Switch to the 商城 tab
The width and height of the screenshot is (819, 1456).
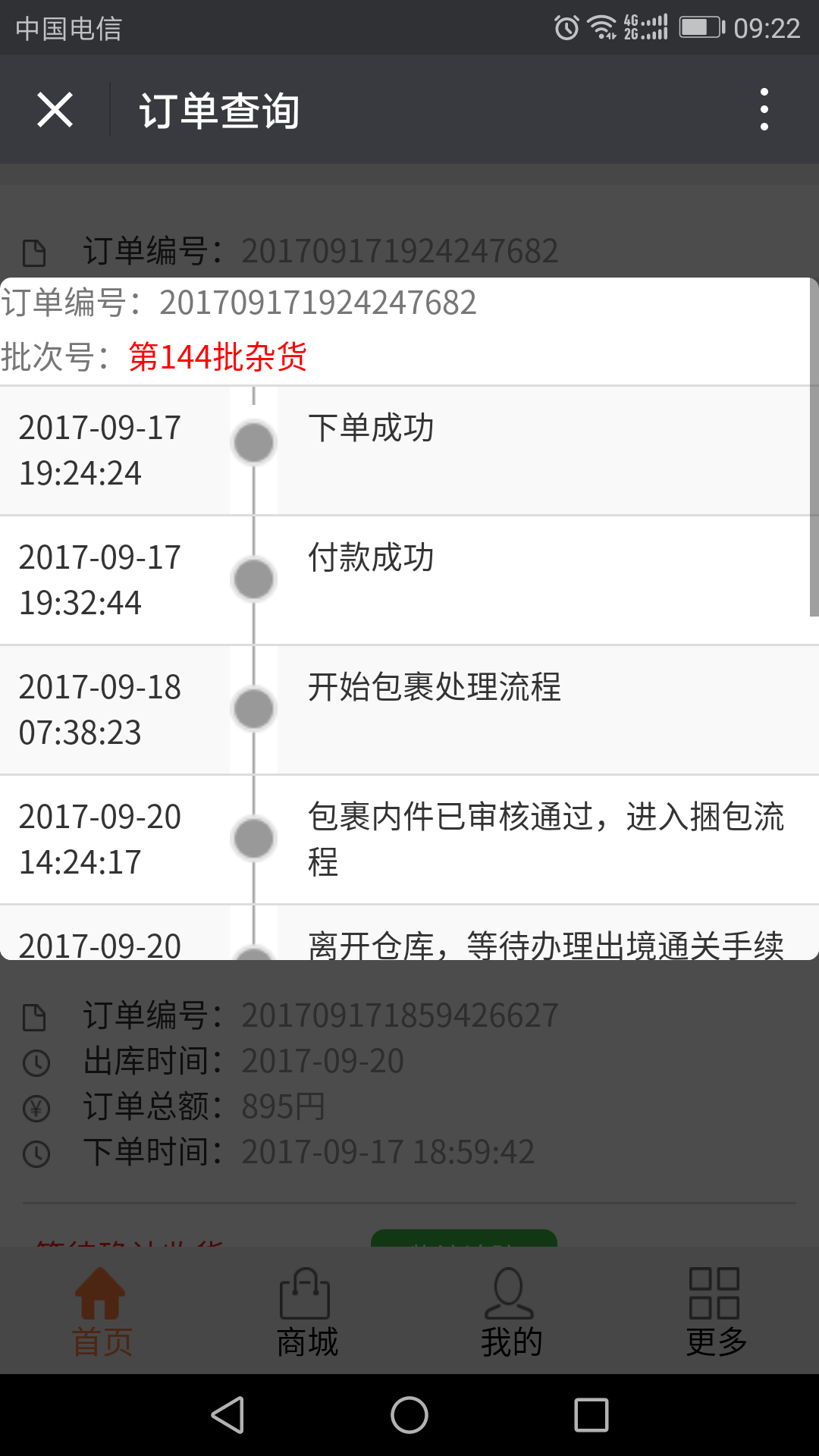[307, 1313]
